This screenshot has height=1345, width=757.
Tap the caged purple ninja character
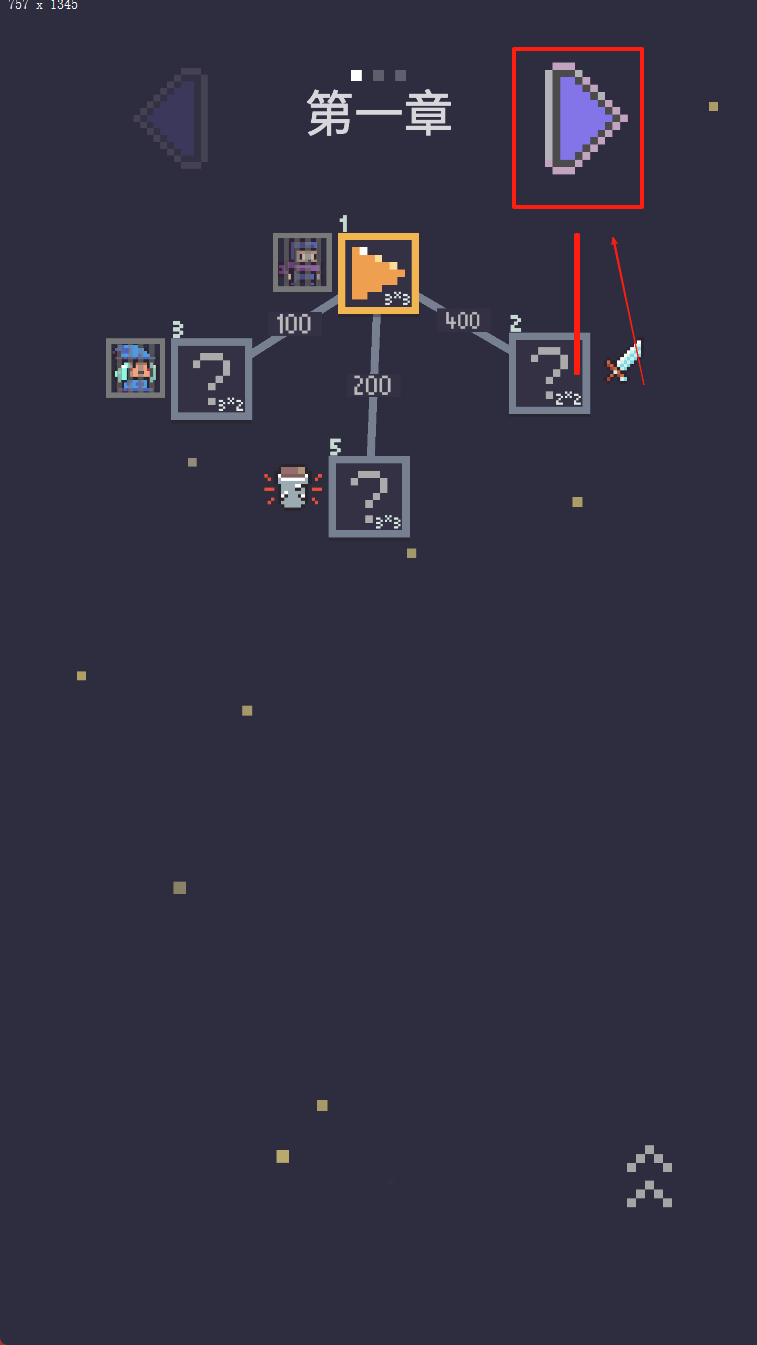(302, 262)
